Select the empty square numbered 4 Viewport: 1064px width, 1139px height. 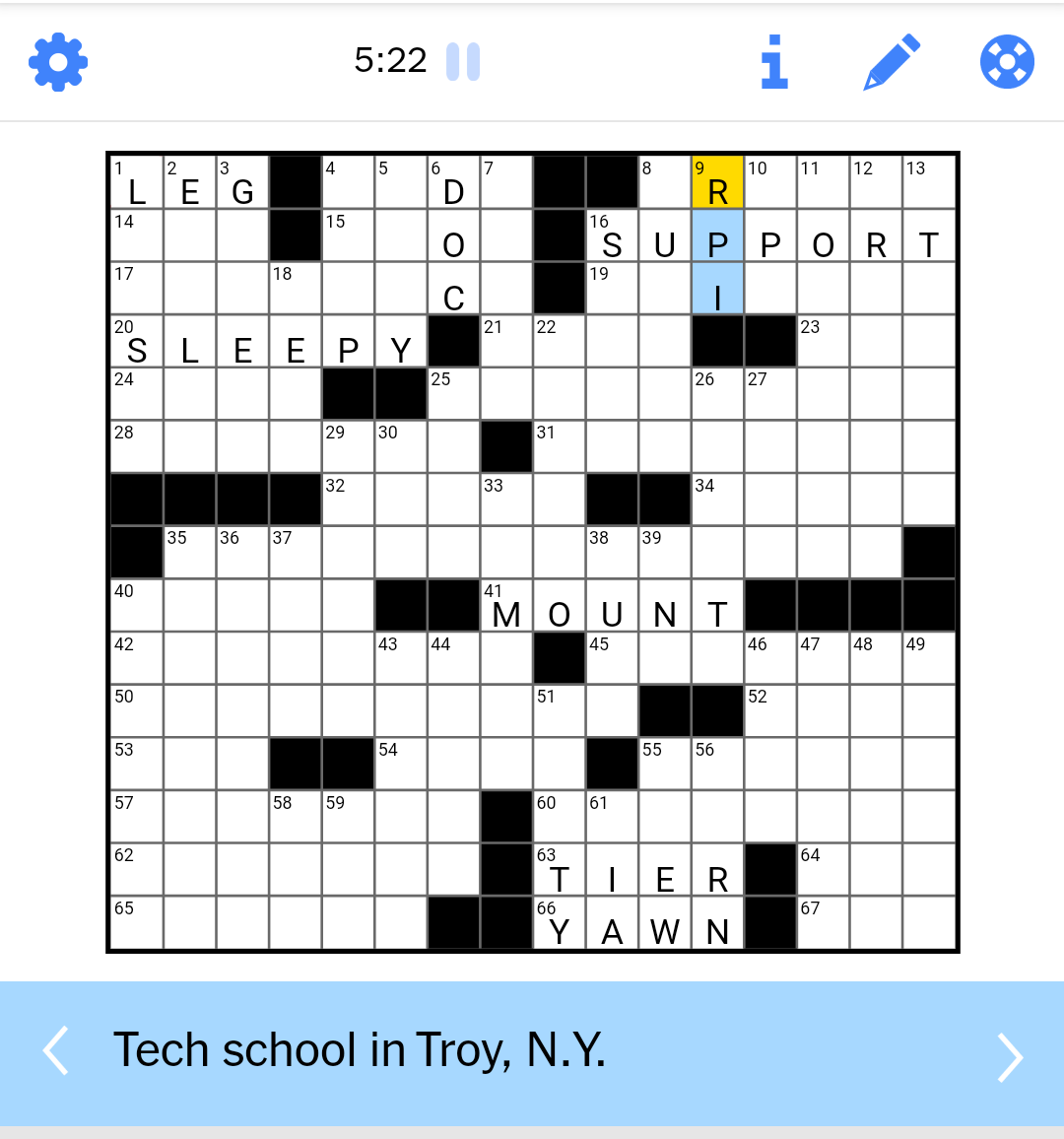pyautogui.click(x=348, y=183)
